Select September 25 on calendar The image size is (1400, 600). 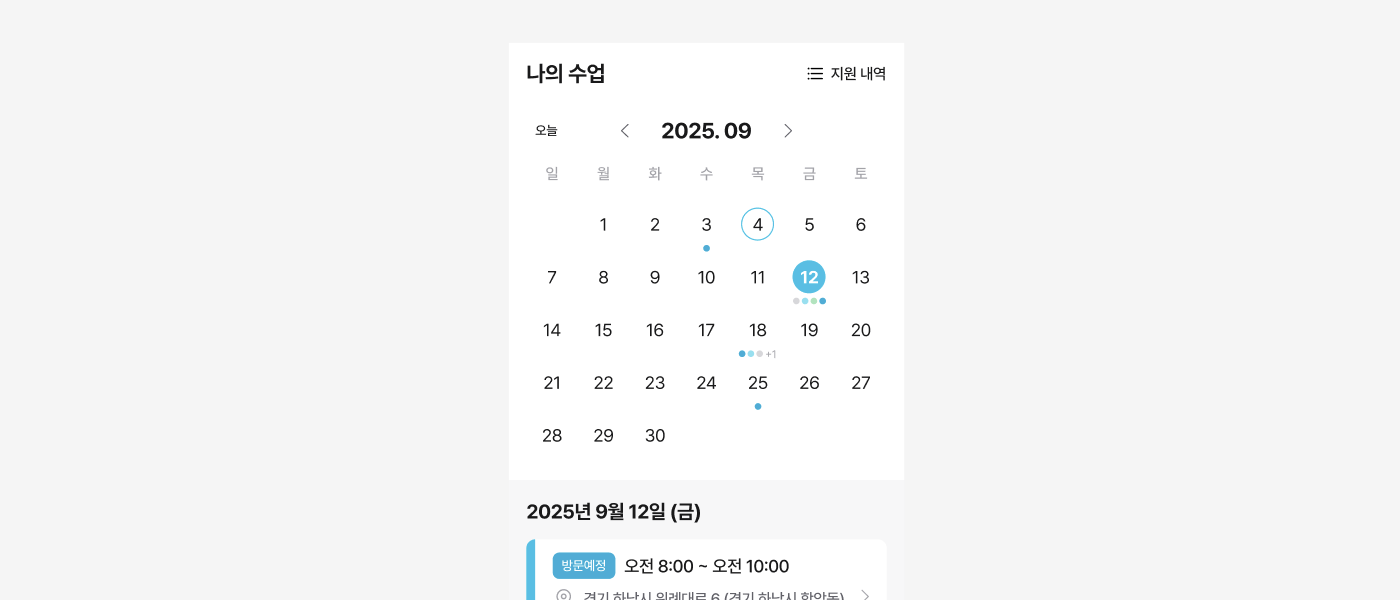coord(758,383)
